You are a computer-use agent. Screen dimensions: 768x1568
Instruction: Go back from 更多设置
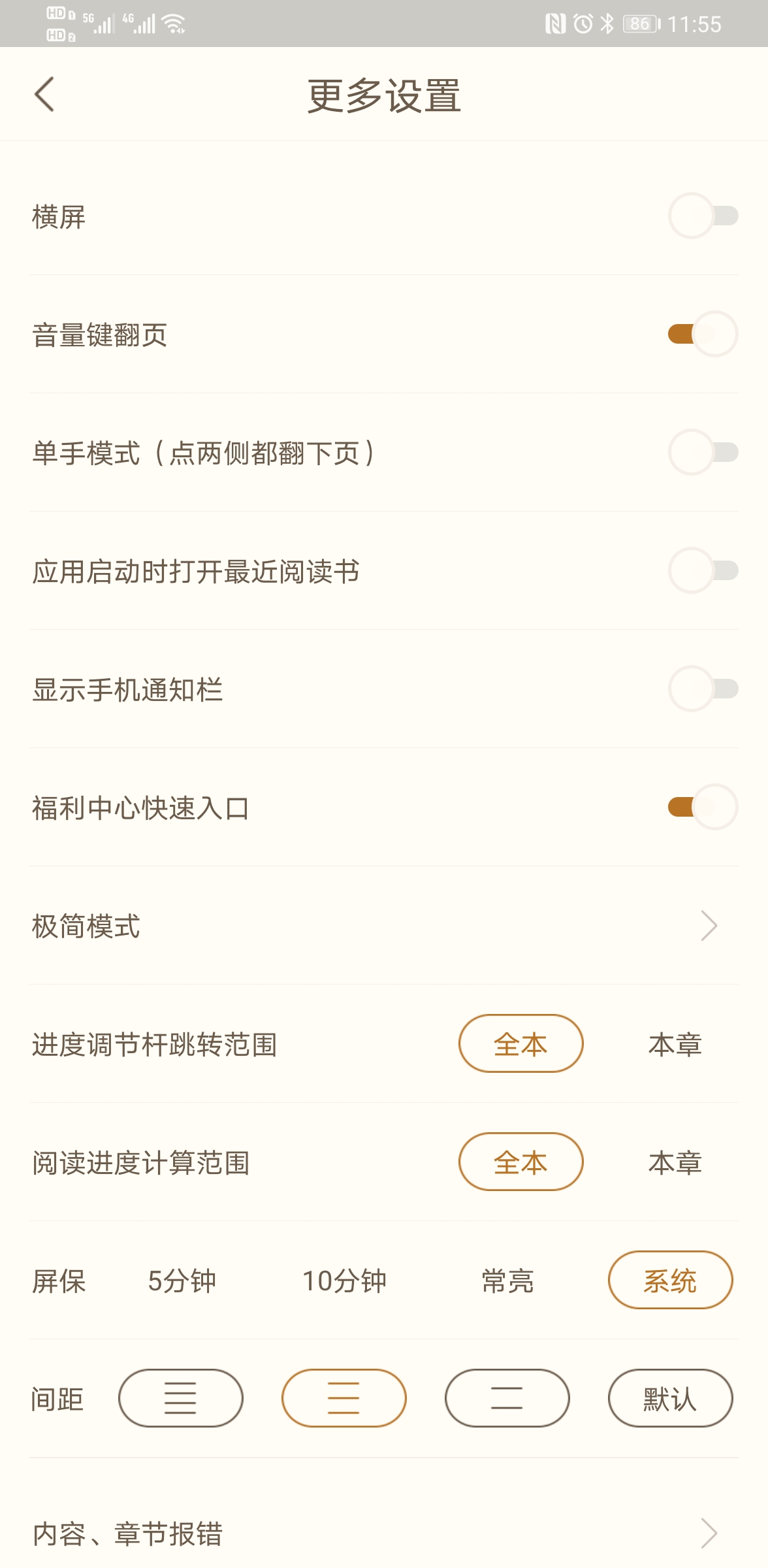tap(44, 95)
